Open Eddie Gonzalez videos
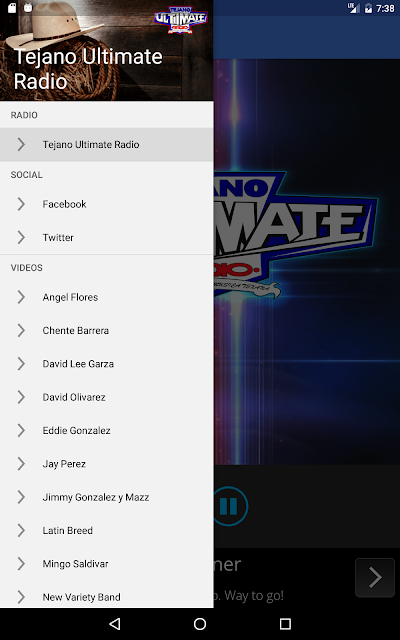This screenshot has height=640, width=400. (107, 431)
